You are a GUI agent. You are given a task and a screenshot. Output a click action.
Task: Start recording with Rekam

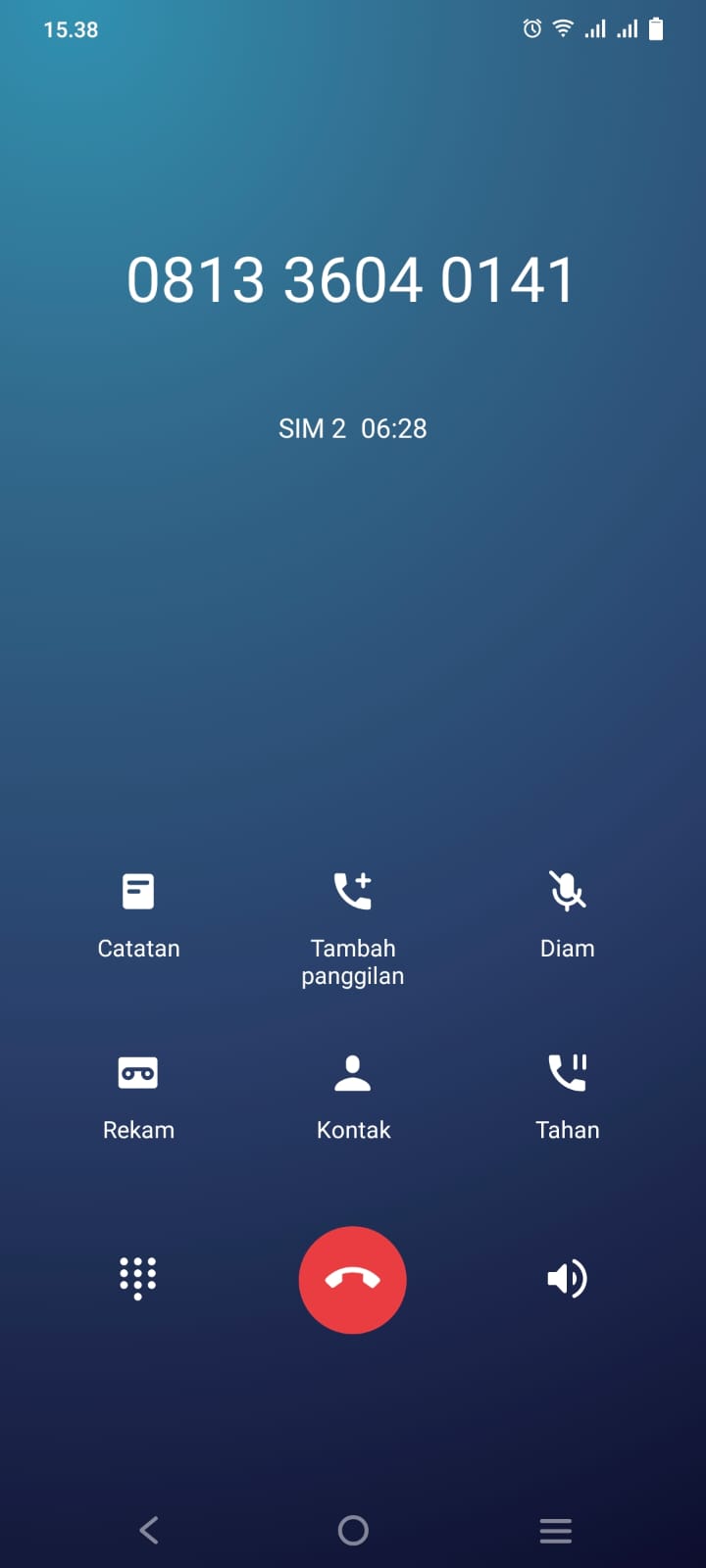coord(138,1095)
